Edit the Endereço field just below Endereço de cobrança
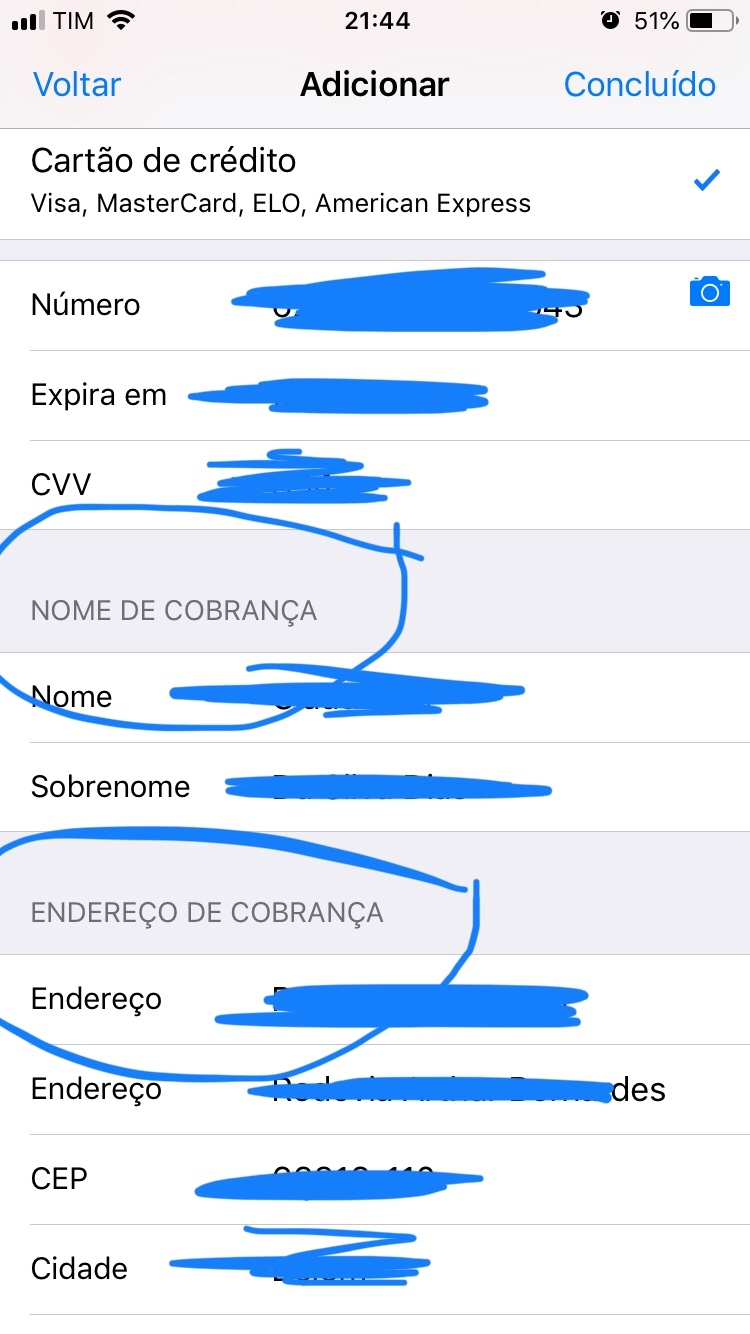Viewport: 750px width, 1334px height. pos(375,999)
